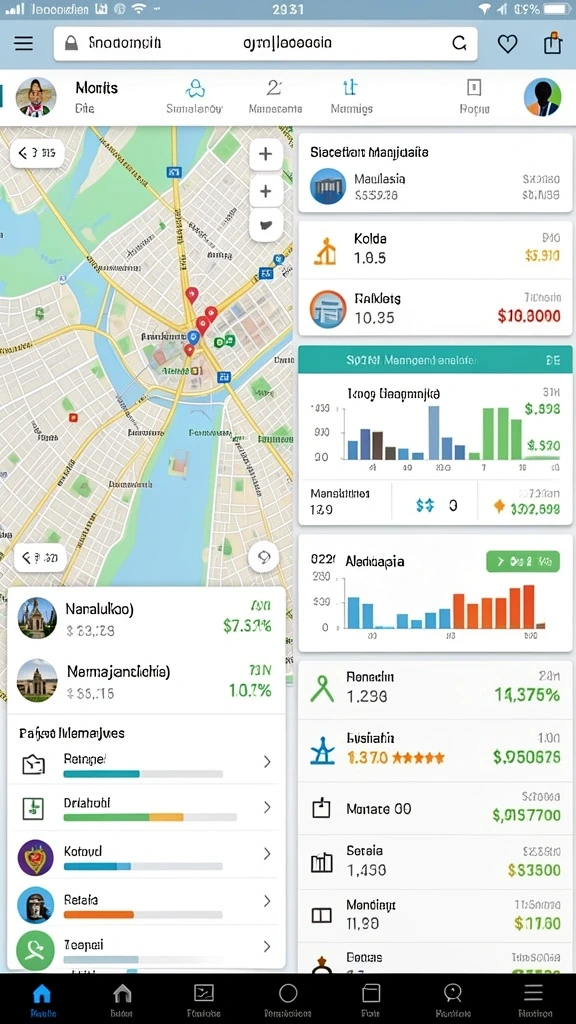Open the profile avatar at top right
Image resolution: width=576 pixels, height=1024 pixels.
pyautogui.click(x=542, y=97)
